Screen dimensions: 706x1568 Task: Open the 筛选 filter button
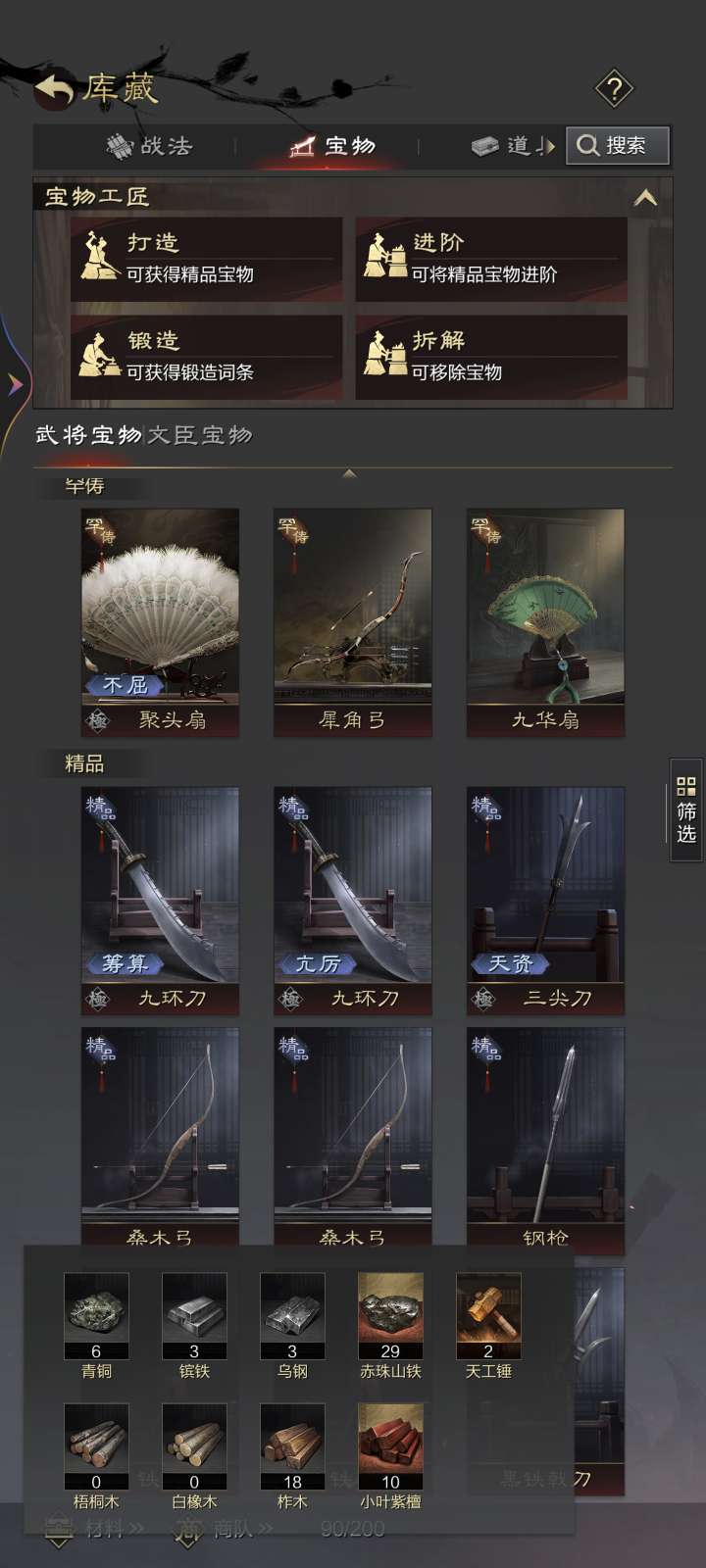click(x=686, y=810)
